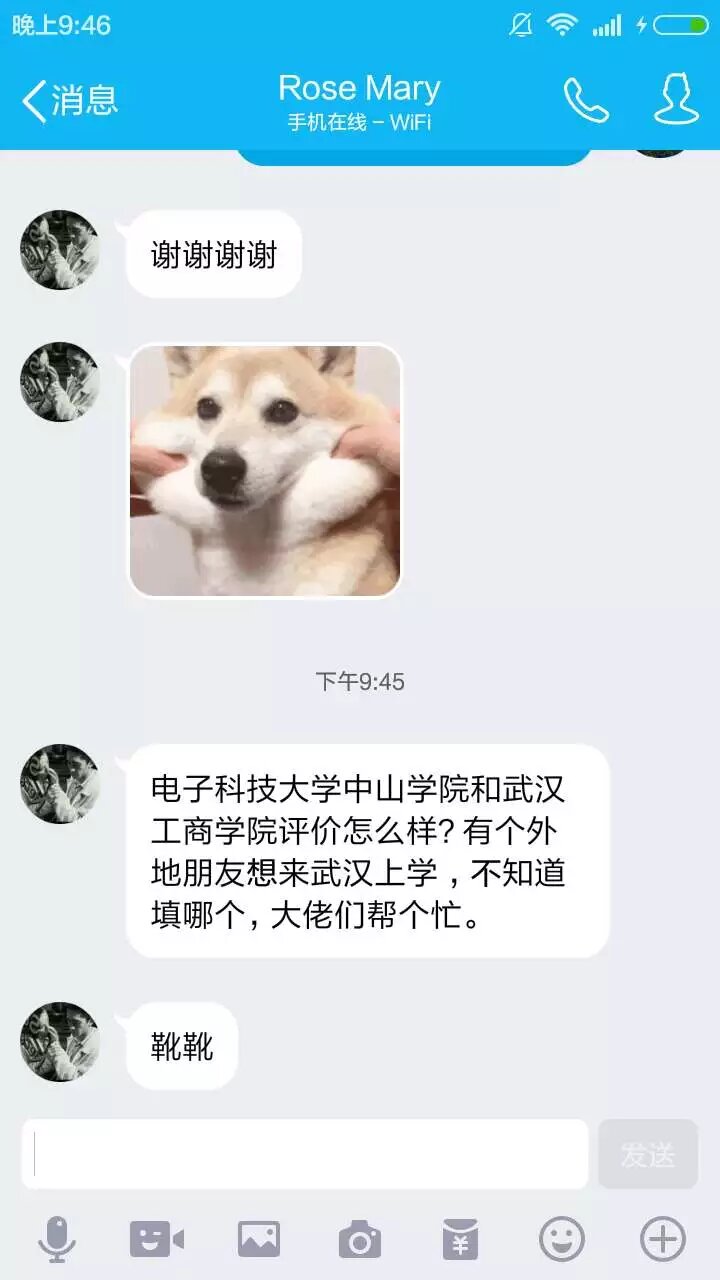Open the Shiba dog image message

point(265,470)
